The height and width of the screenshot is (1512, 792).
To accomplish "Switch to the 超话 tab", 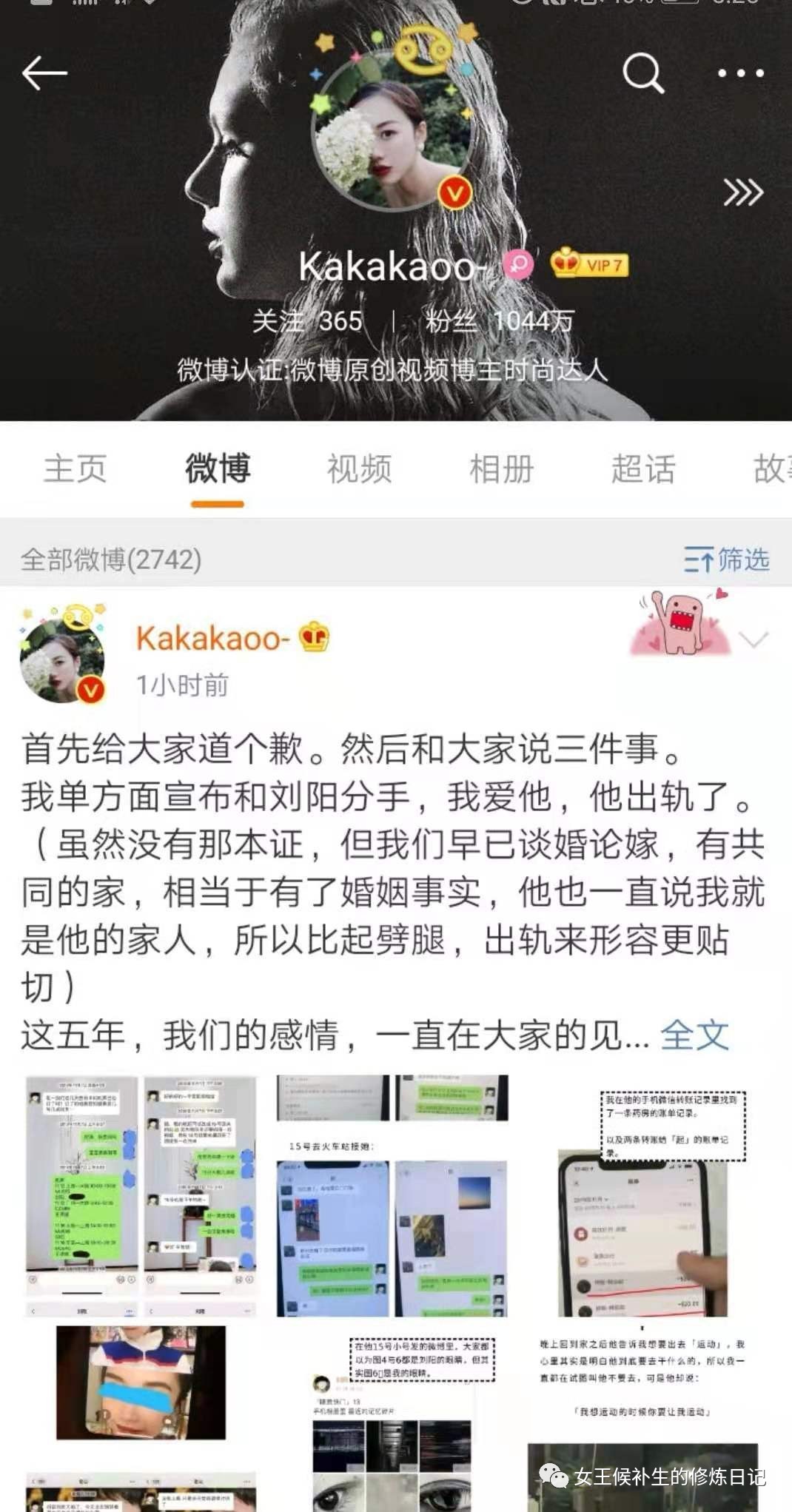I will click(642, 468).
